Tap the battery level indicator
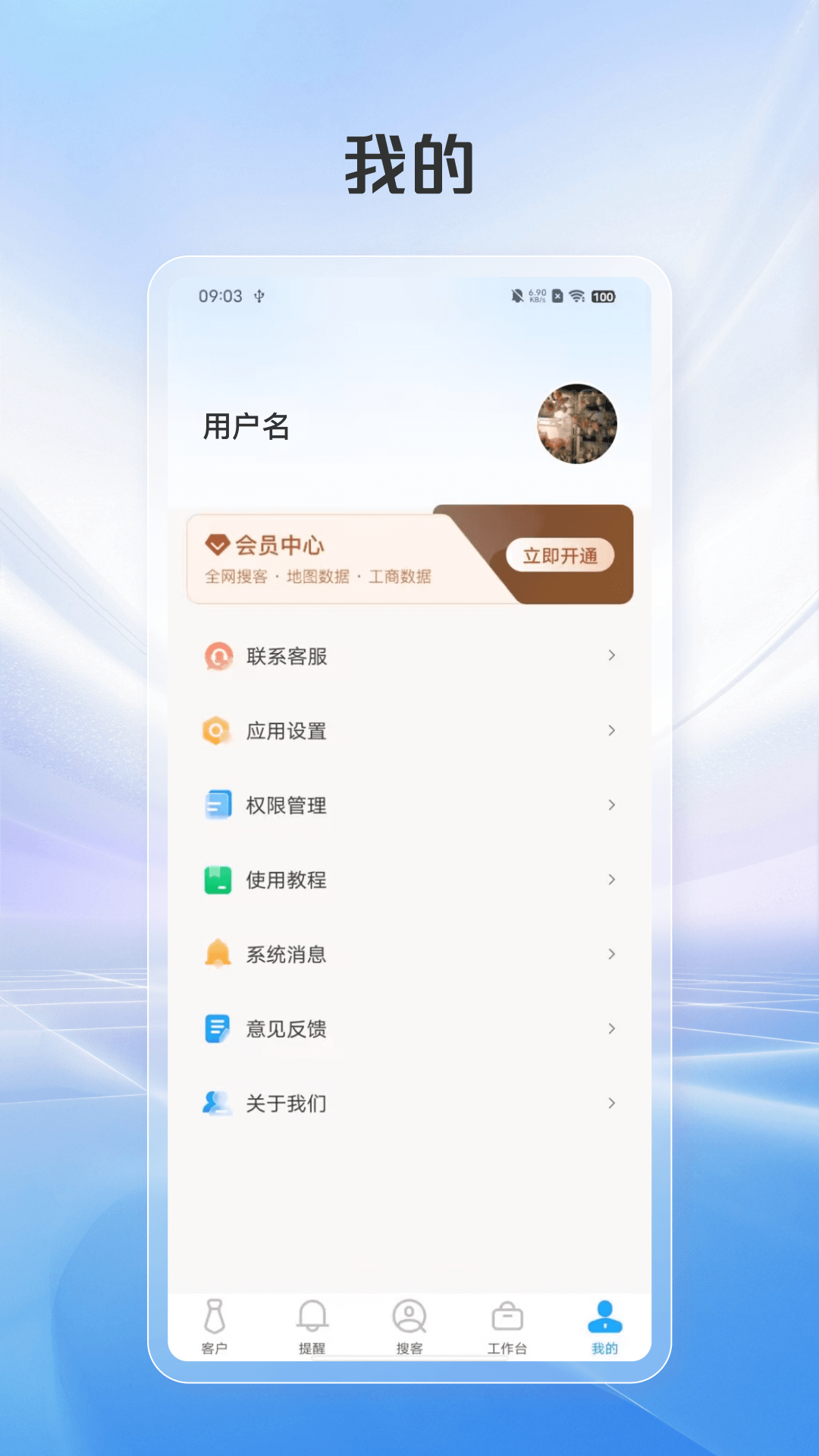Viewport: 819px width, 1456px height. [x=604, y=297]
